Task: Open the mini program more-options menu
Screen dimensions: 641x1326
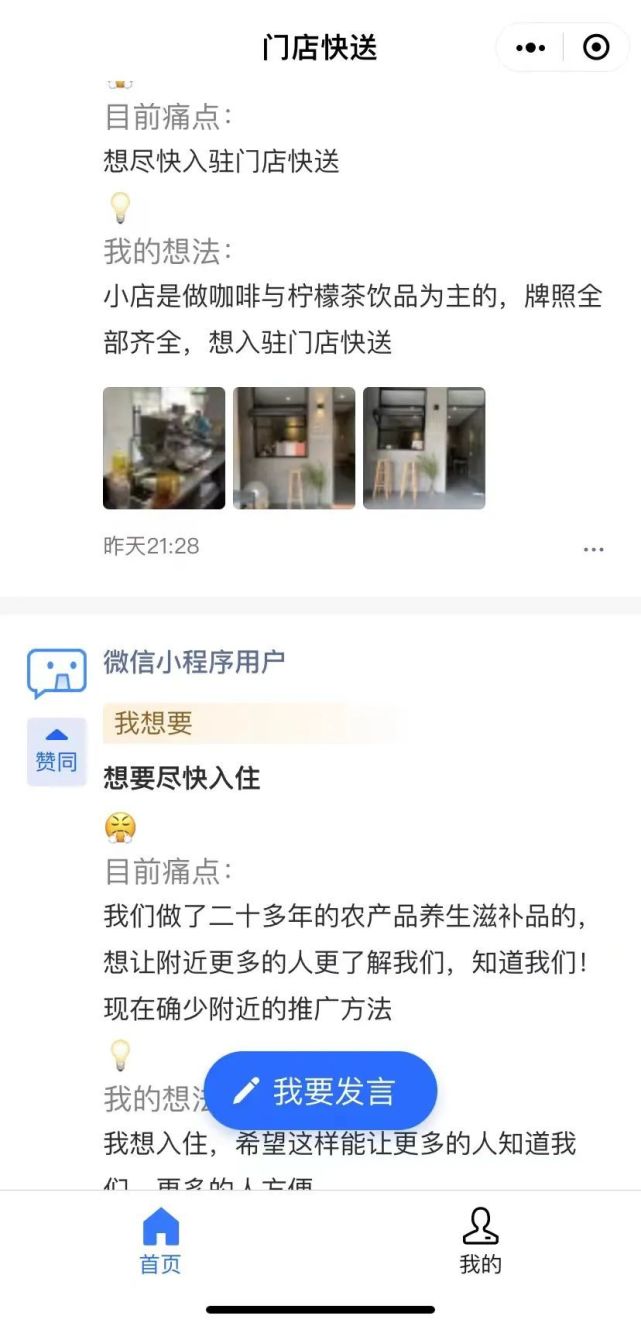Action: pos(530,47)
